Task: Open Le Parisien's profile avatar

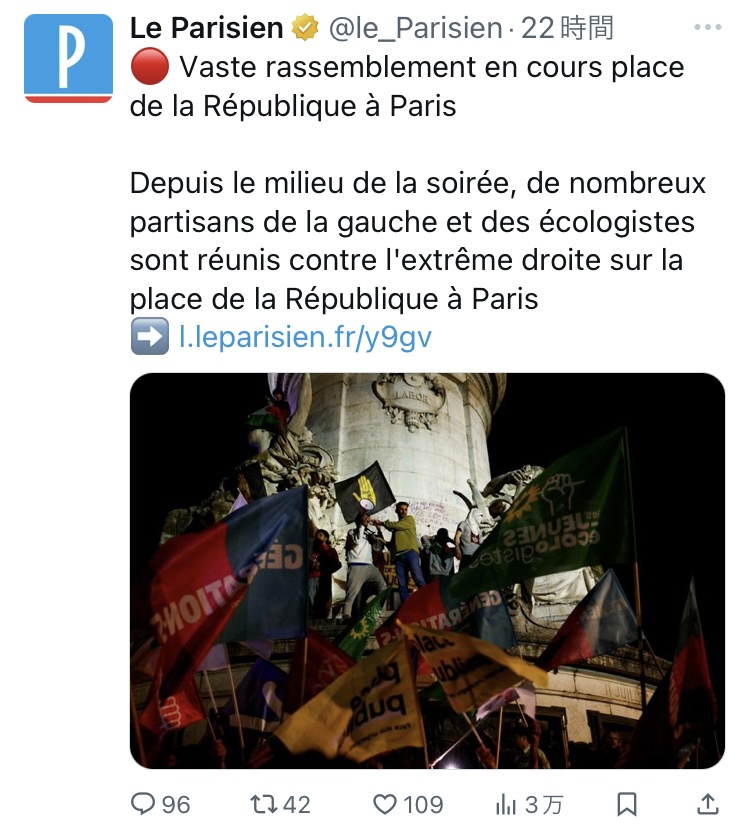Action: coord(68,58)
